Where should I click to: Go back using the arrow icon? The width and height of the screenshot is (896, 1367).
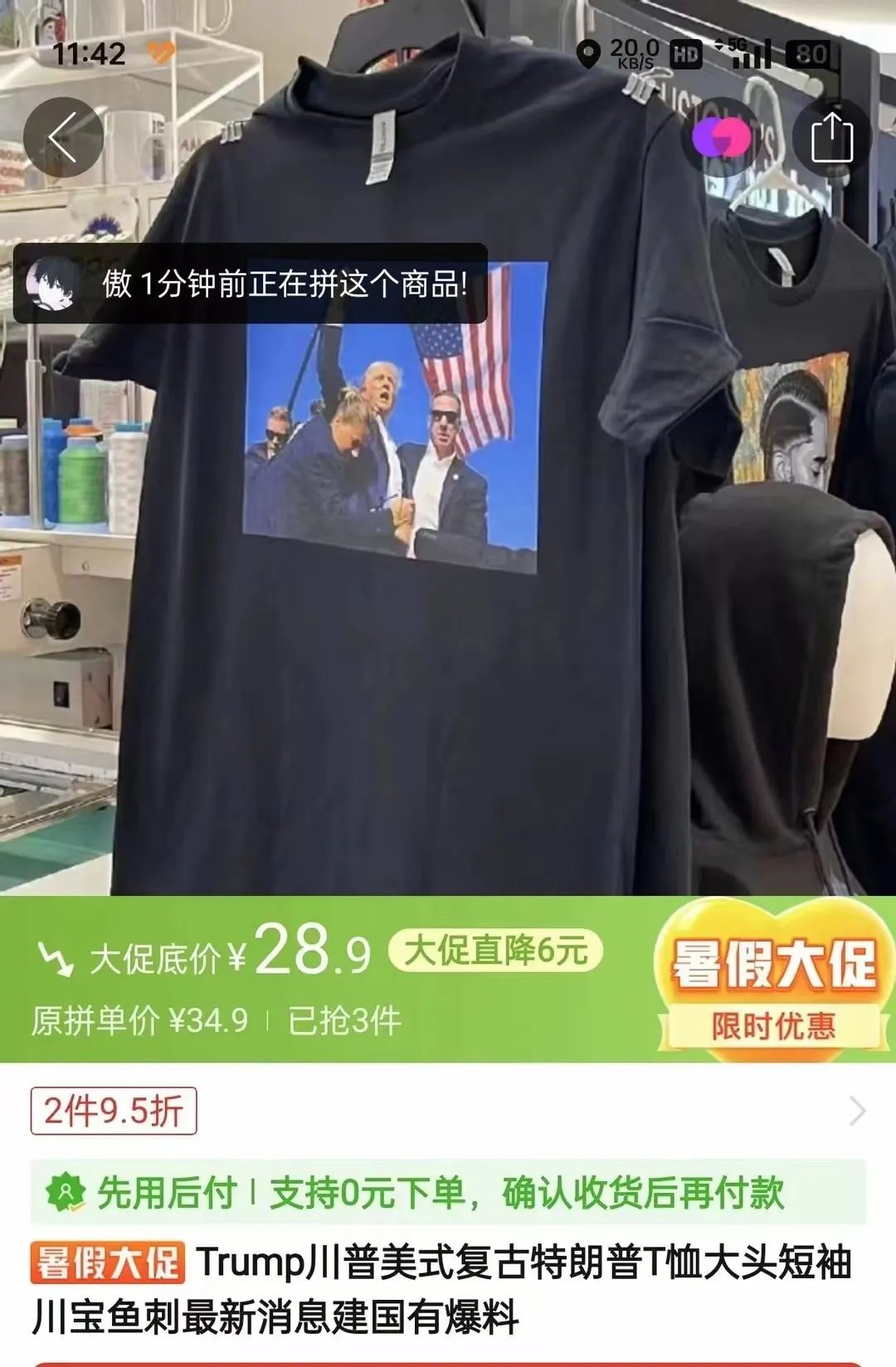pyautogui.click(x=63, y=138)
